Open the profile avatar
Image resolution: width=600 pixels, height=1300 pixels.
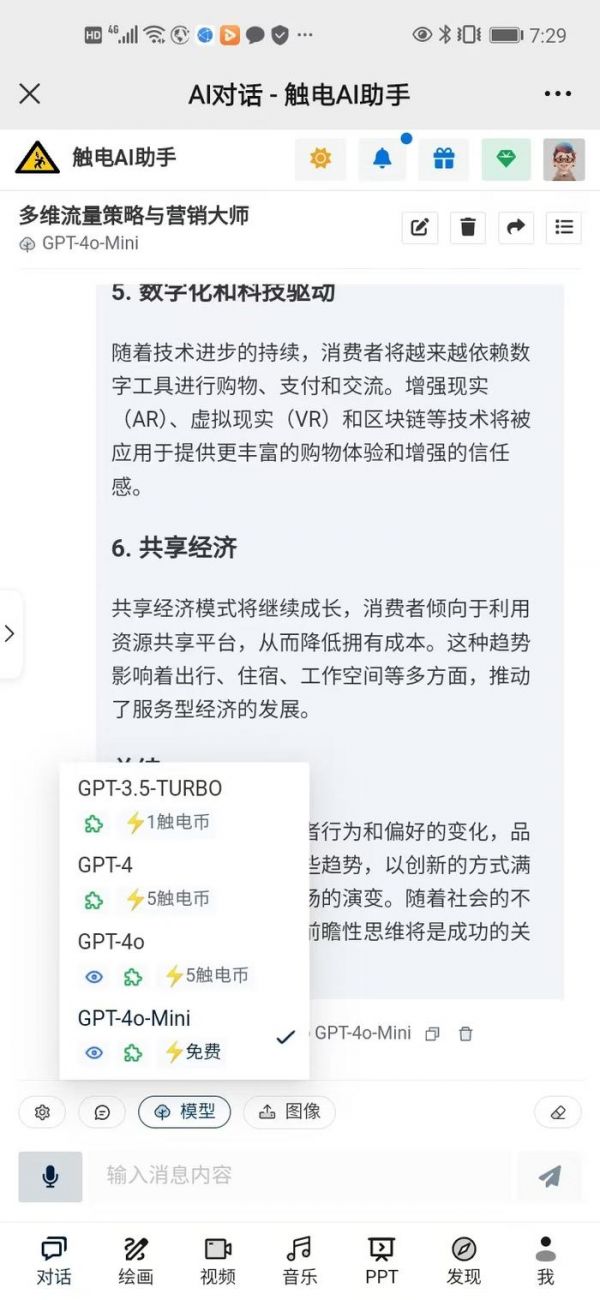coord(563,159)
